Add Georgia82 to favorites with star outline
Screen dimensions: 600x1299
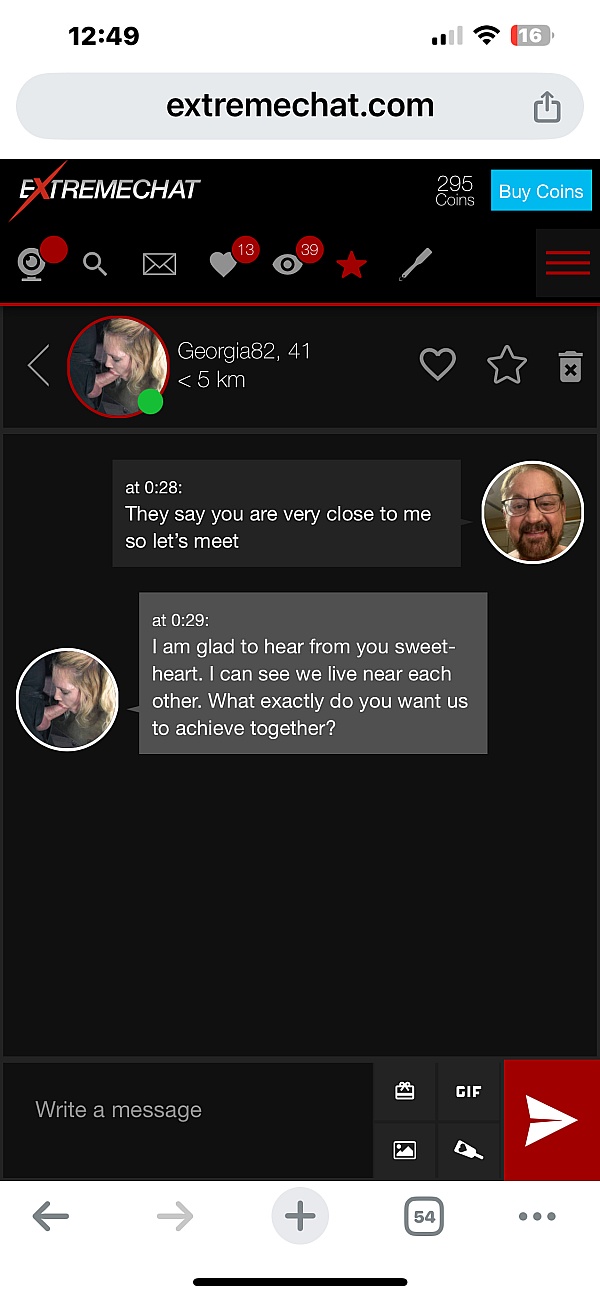point(506,366)
